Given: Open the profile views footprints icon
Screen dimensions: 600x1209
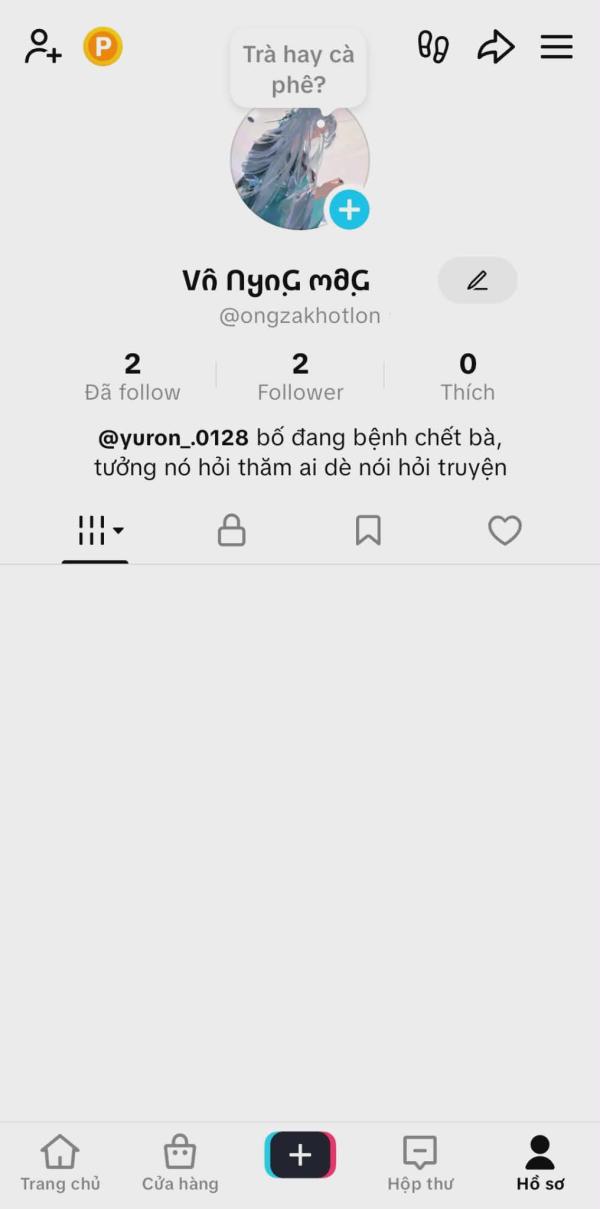Looking at the screenshot, I should [x=433, y=47].
